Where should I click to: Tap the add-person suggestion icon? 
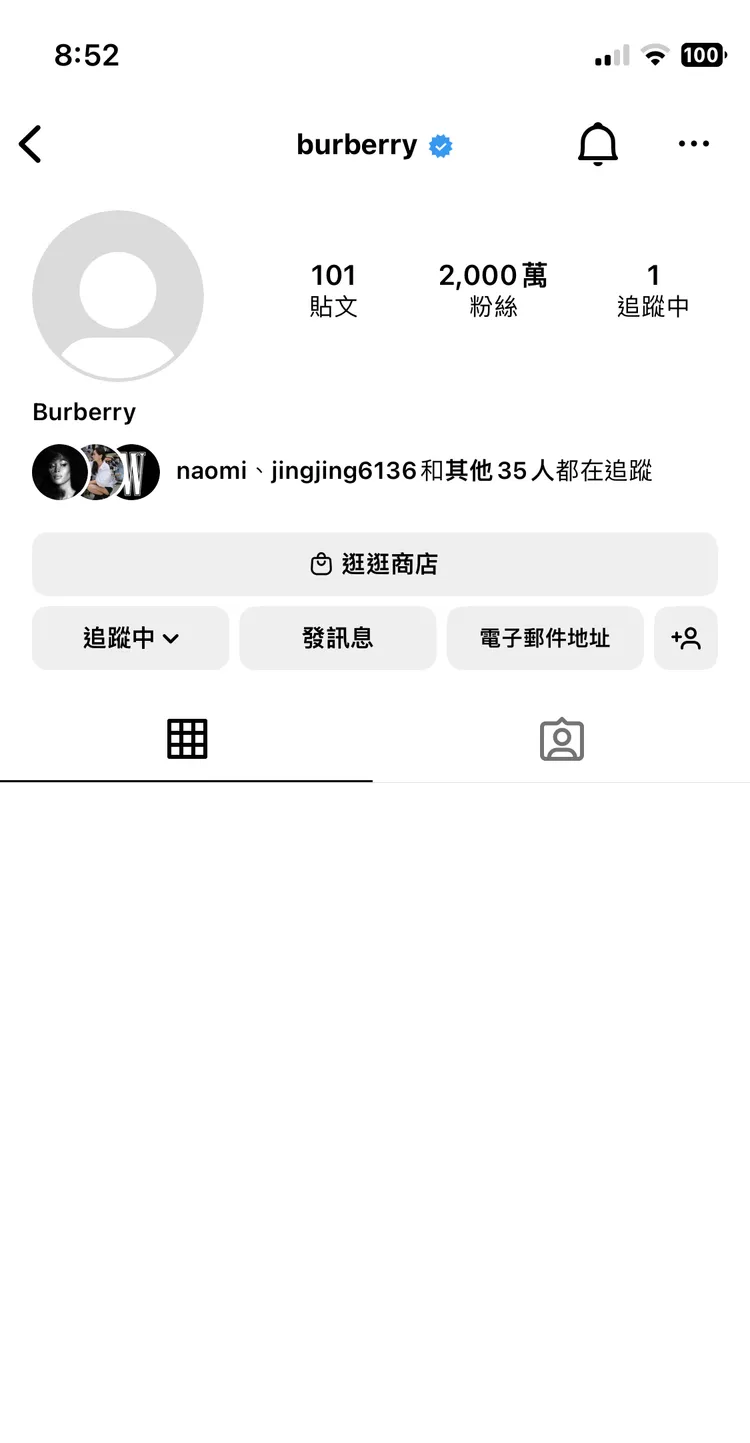[687, 638]
